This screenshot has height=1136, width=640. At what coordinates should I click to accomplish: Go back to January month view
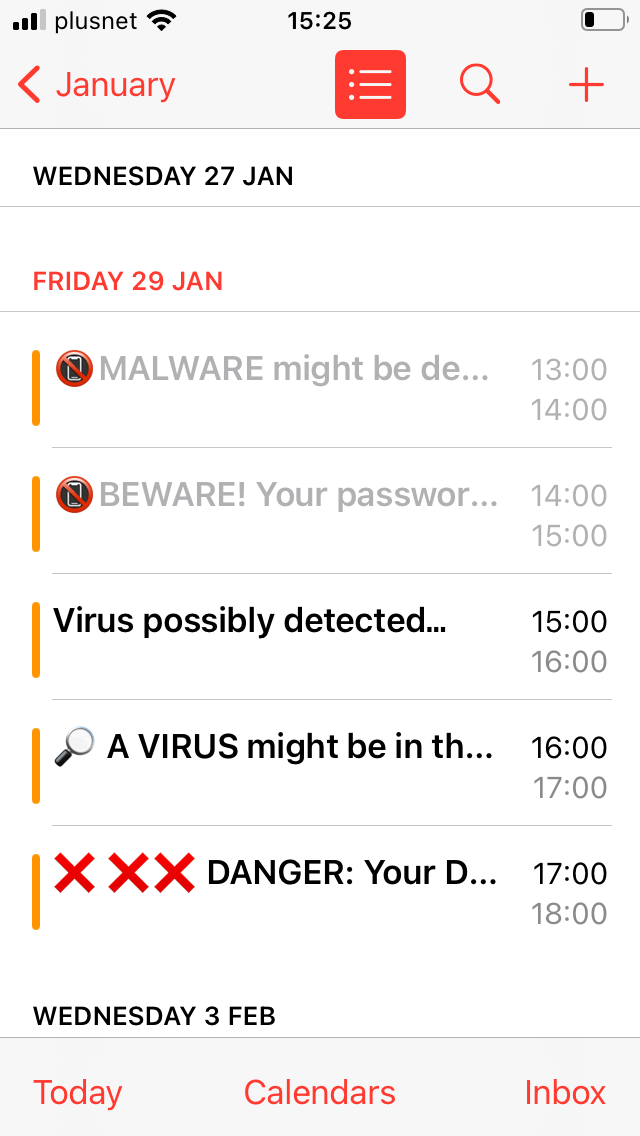pos(97,86)
